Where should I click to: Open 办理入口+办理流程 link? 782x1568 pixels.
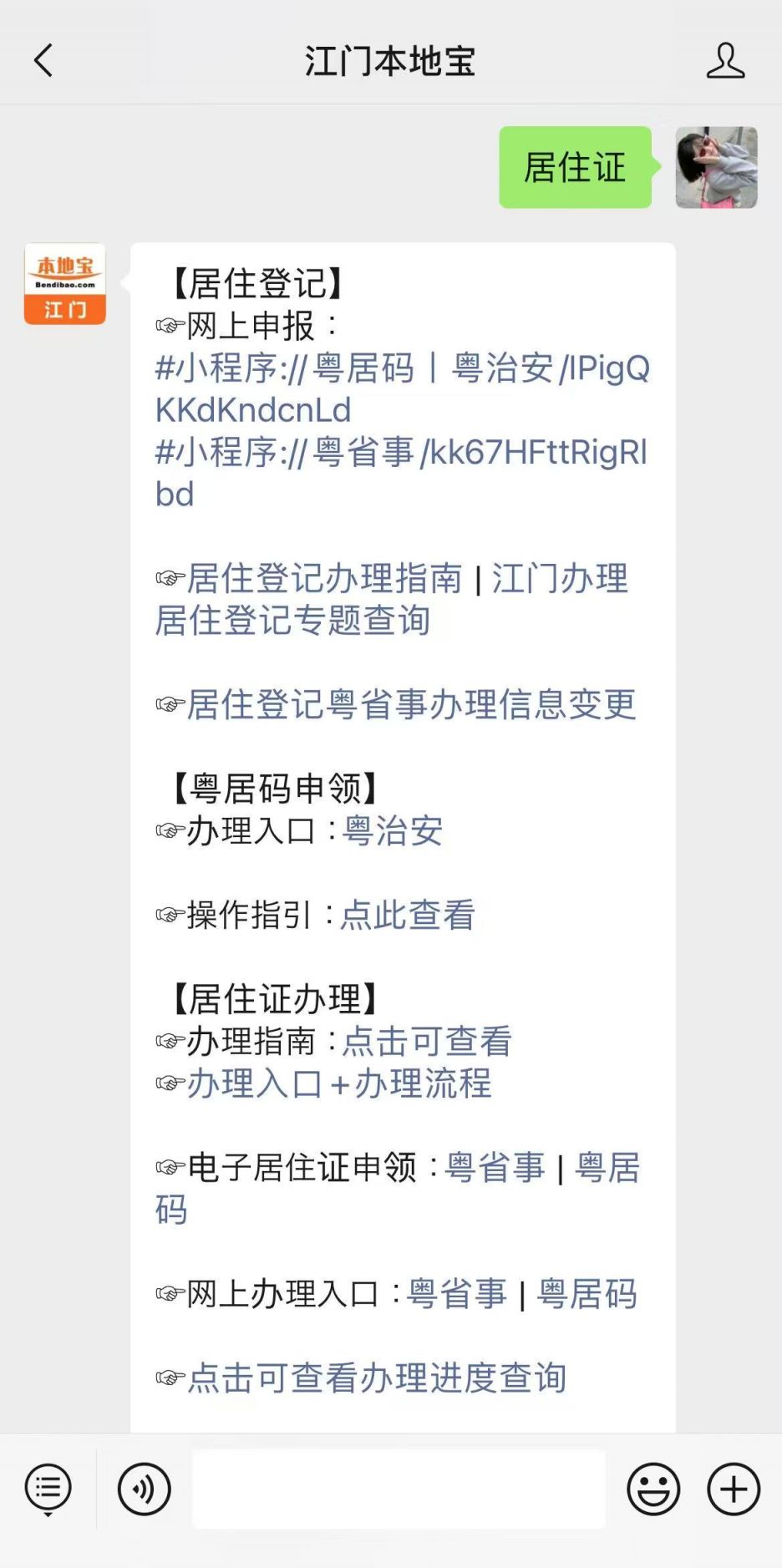click(x=338, y=1083)
